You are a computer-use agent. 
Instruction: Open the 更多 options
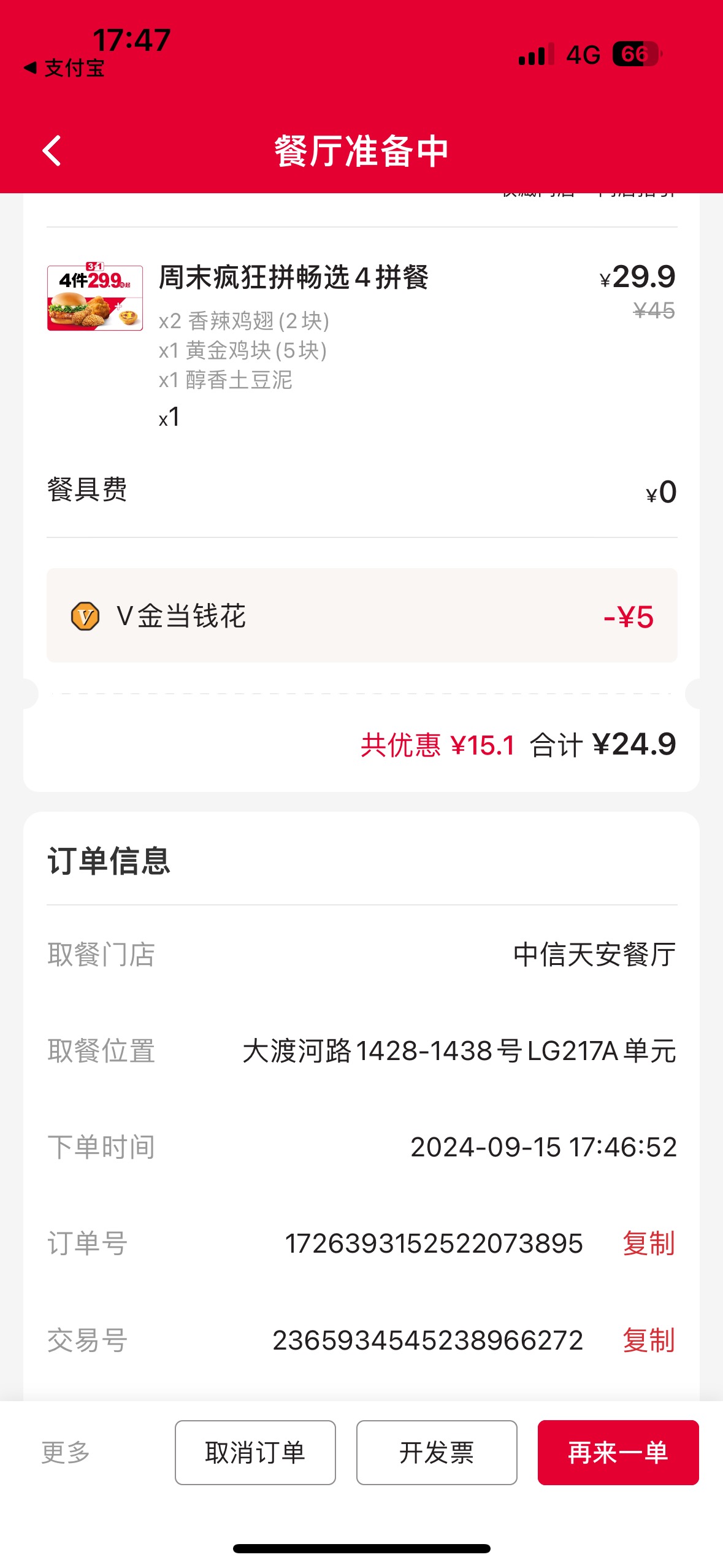[x=66, y=1452]
